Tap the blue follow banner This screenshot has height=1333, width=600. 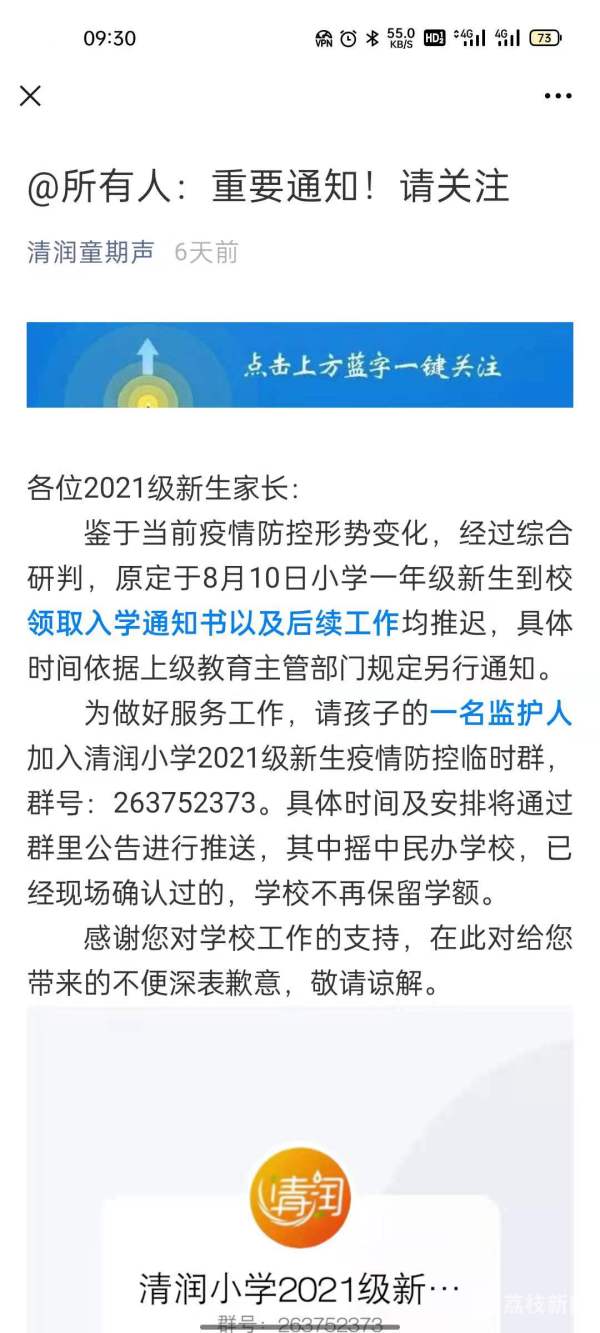[300, 365]
